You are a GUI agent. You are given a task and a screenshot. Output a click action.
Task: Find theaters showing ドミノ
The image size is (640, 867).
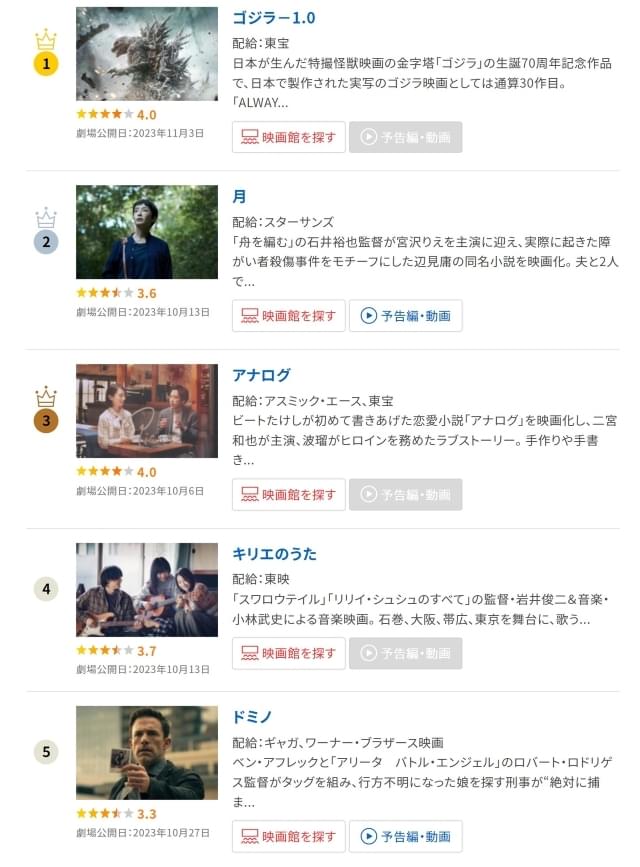coord(289,836)
